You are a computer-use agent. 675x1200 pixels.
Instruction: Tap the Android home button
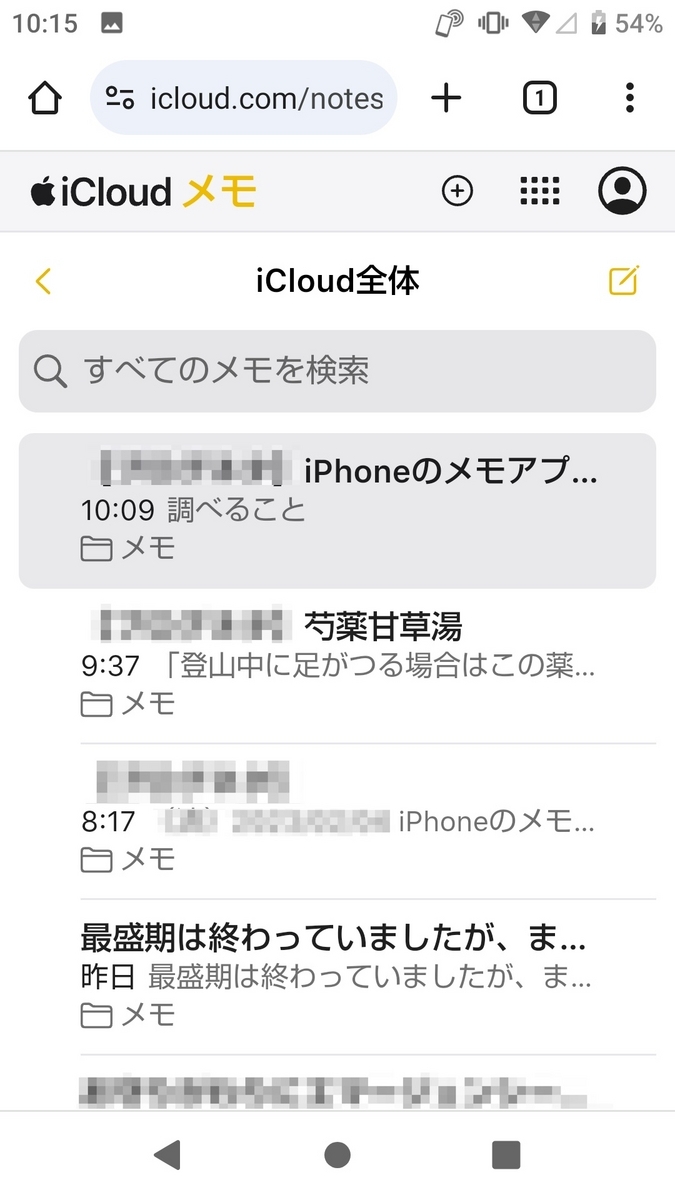338,1156
